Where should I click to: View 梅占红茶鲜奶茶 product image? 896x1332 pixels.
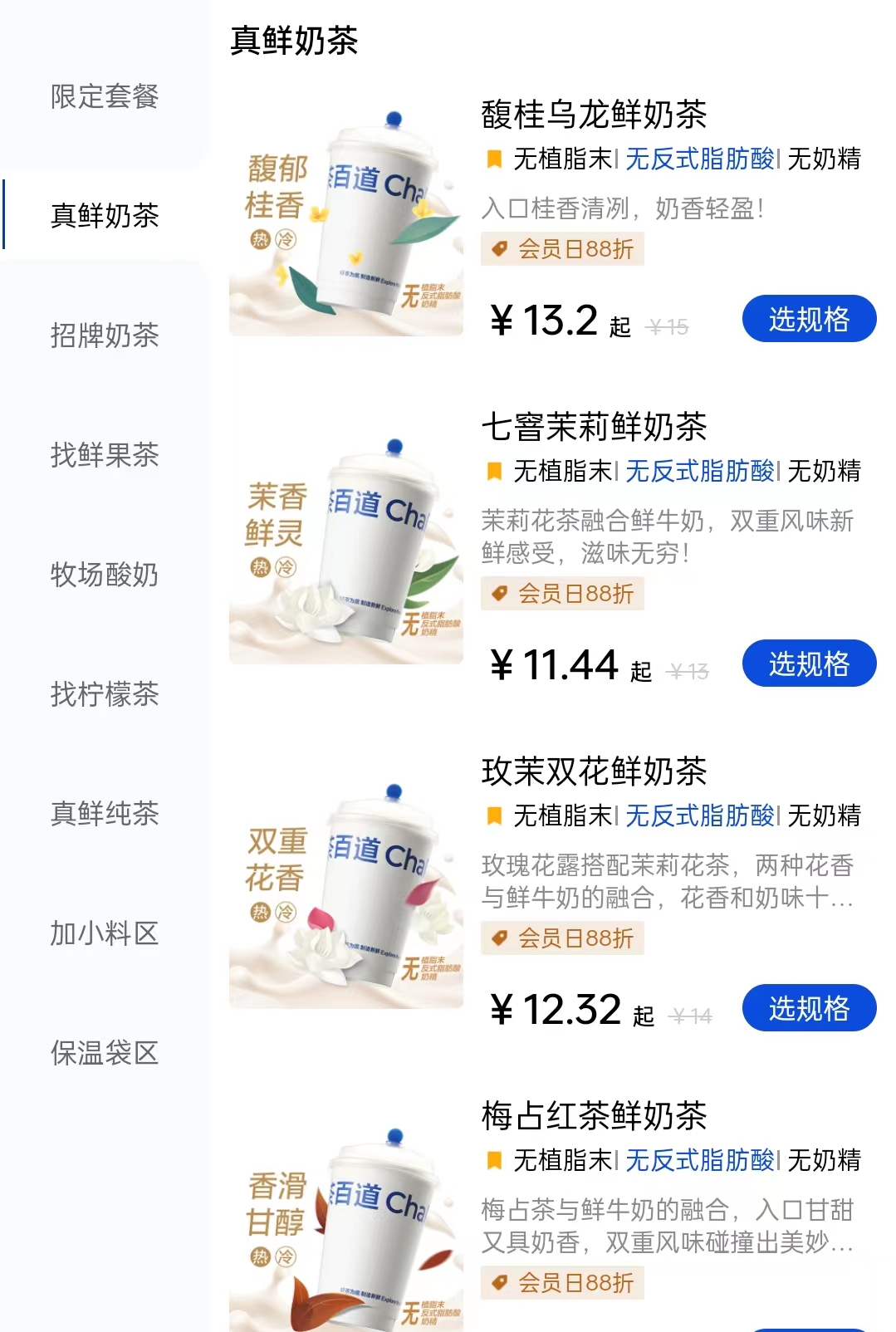click(x=346, y=1229)
